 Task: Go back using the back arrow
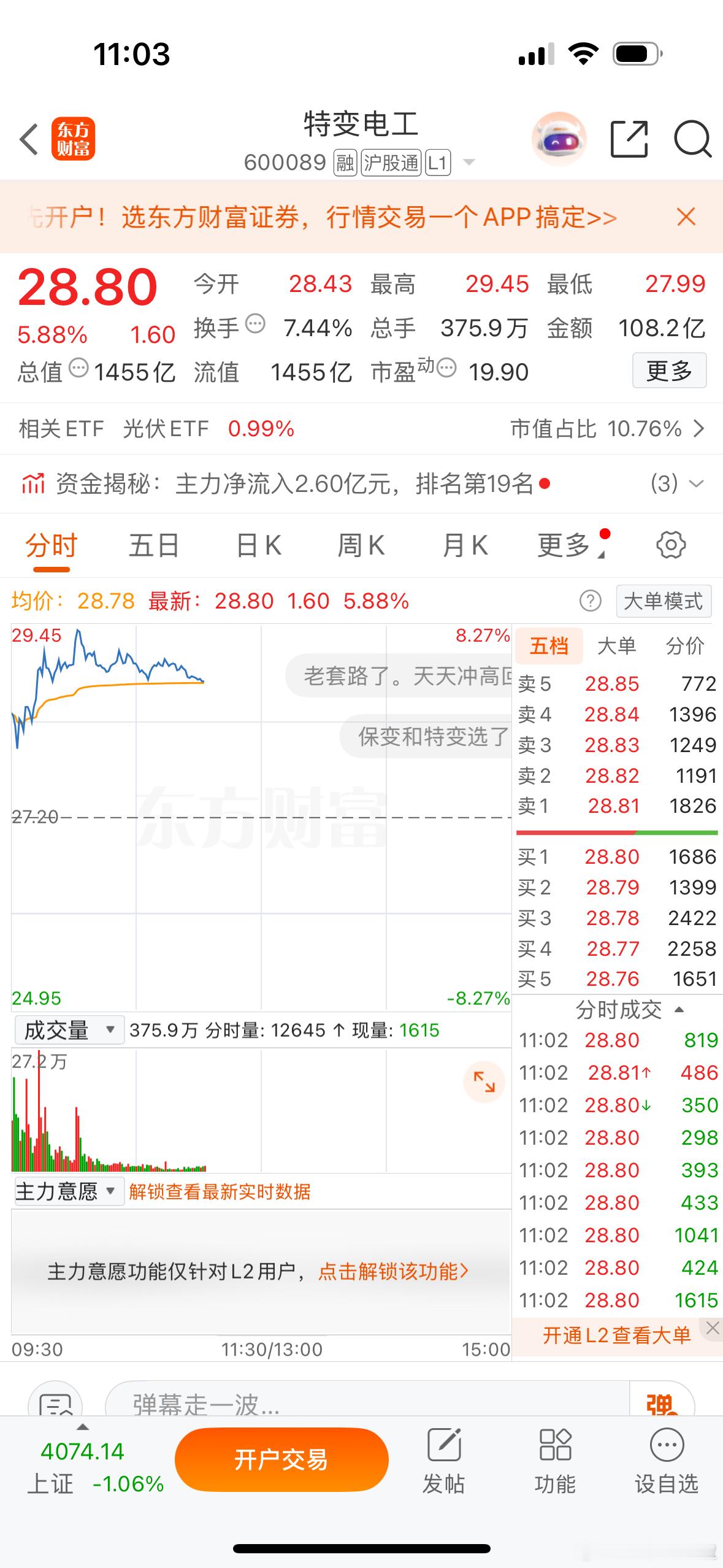28,140
